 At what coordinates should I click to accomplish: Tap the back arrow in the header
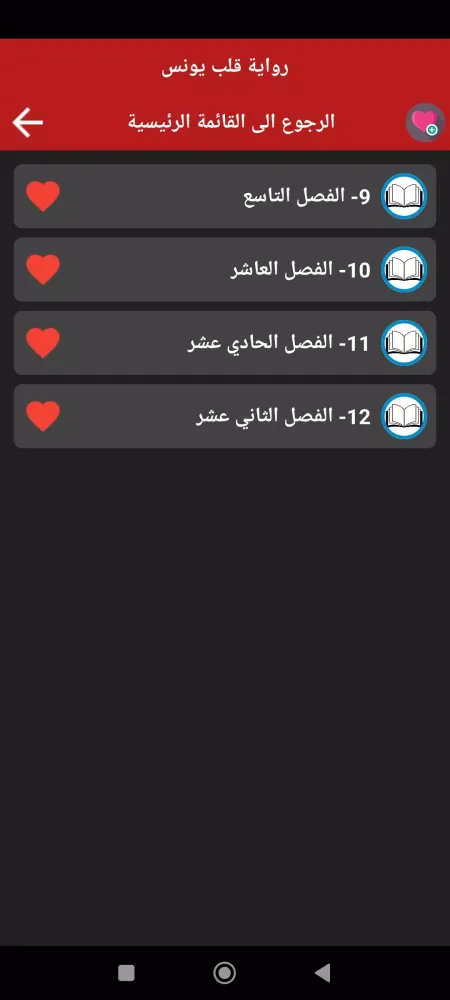point(28,122)
